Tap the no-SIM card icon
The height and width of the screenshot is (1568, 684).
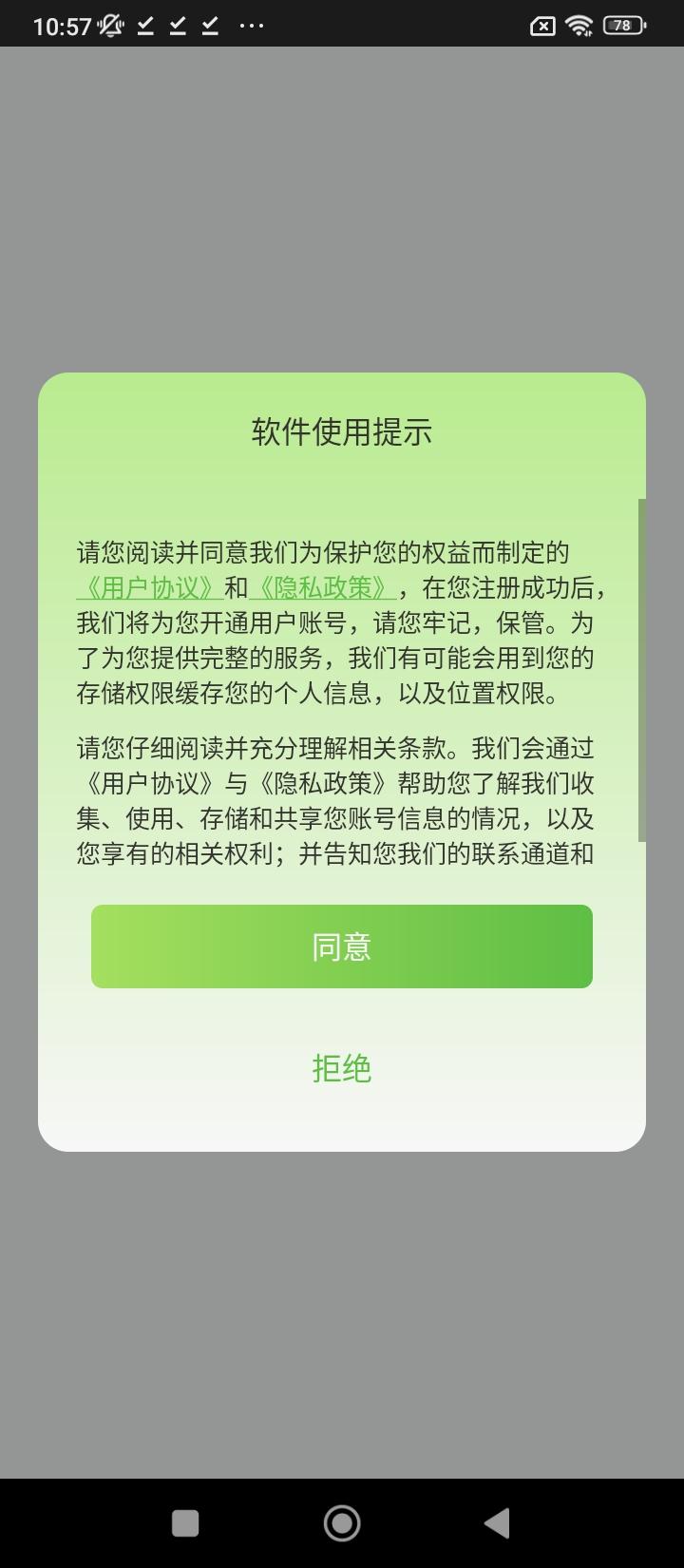click(x=541, y=26)
